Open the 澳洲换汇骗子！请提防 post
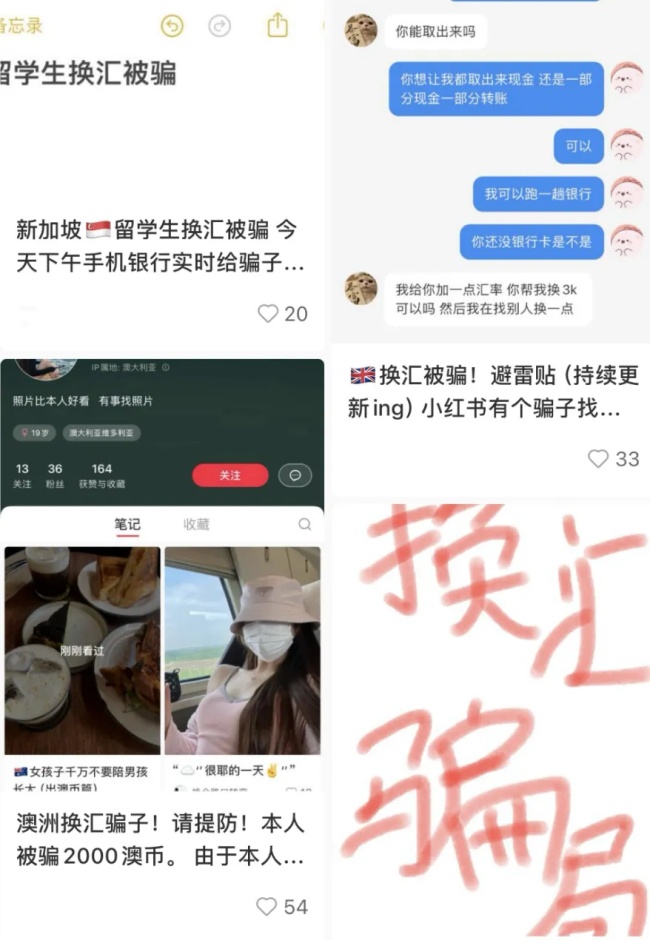650x940 pixels. coord(160,839)
